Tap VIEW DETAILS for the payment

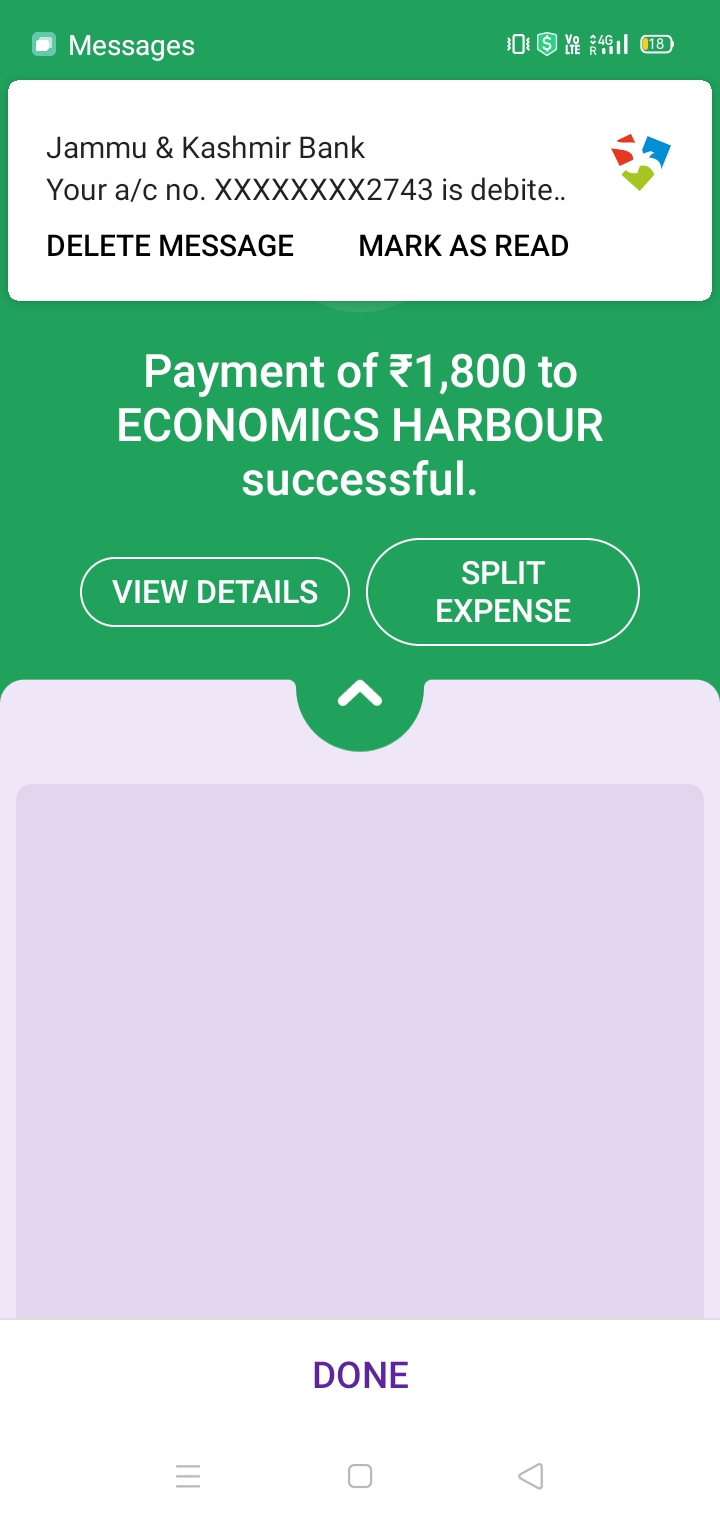tap(215, 592)
